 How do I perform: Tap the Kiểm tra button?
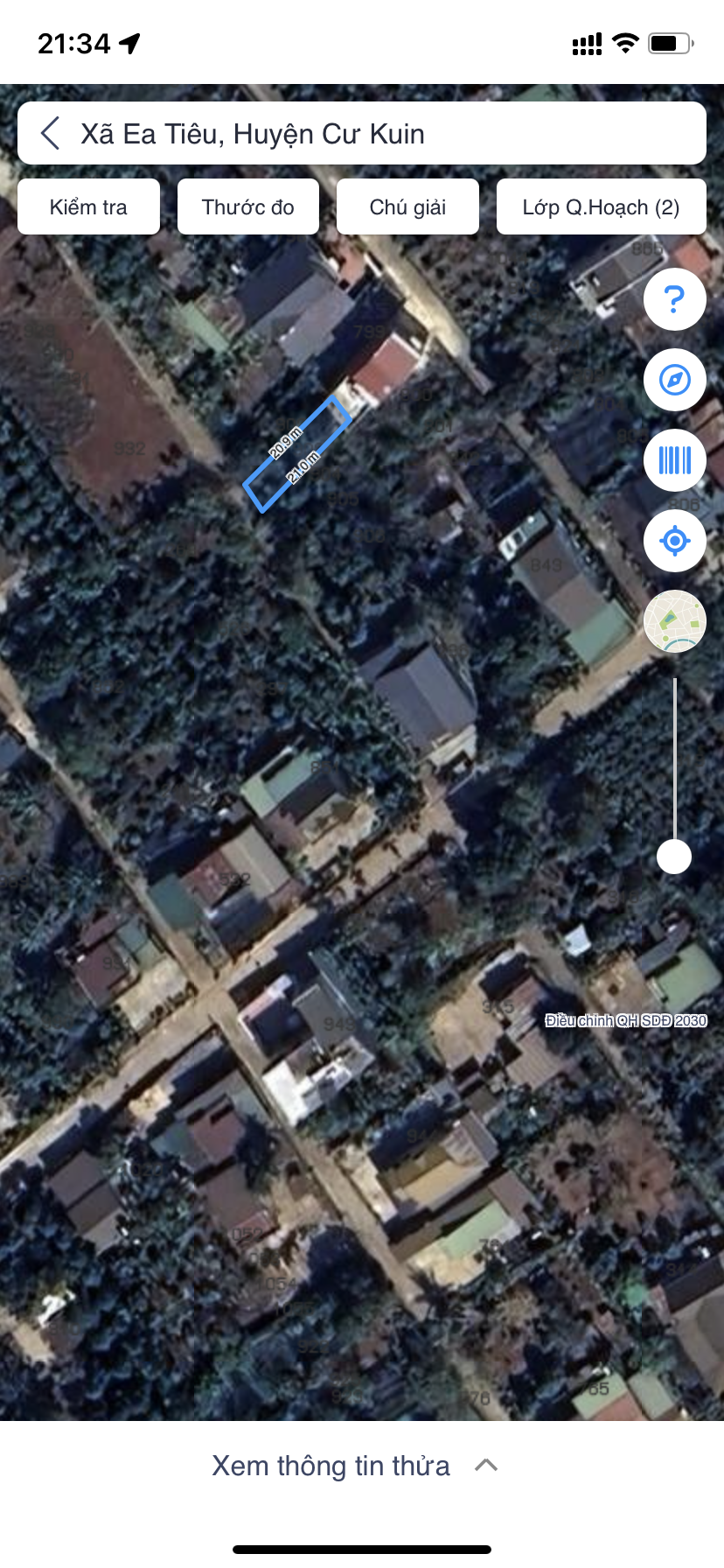point(88,207)
